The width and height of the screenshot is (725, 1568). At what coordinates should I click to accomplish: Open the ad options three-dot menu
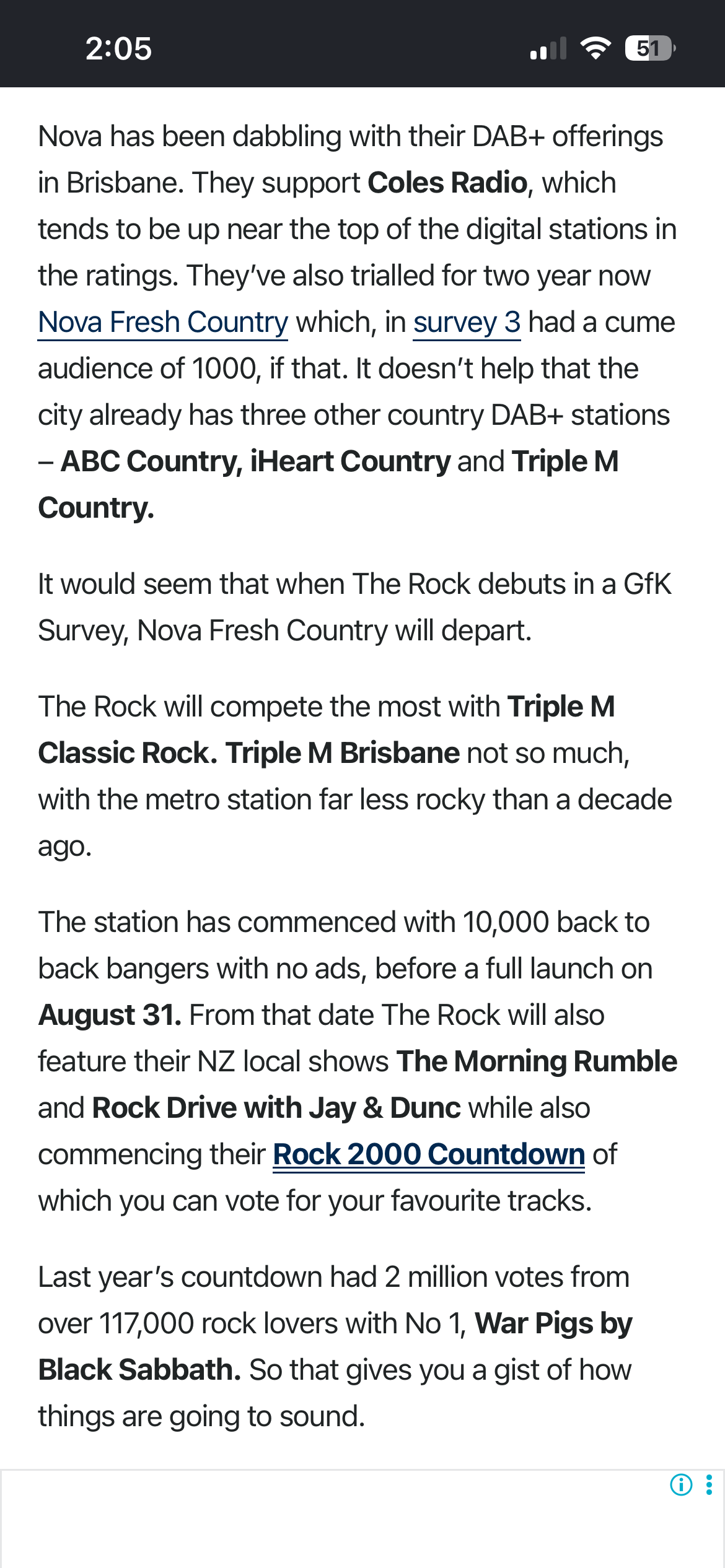point(709,1484)
